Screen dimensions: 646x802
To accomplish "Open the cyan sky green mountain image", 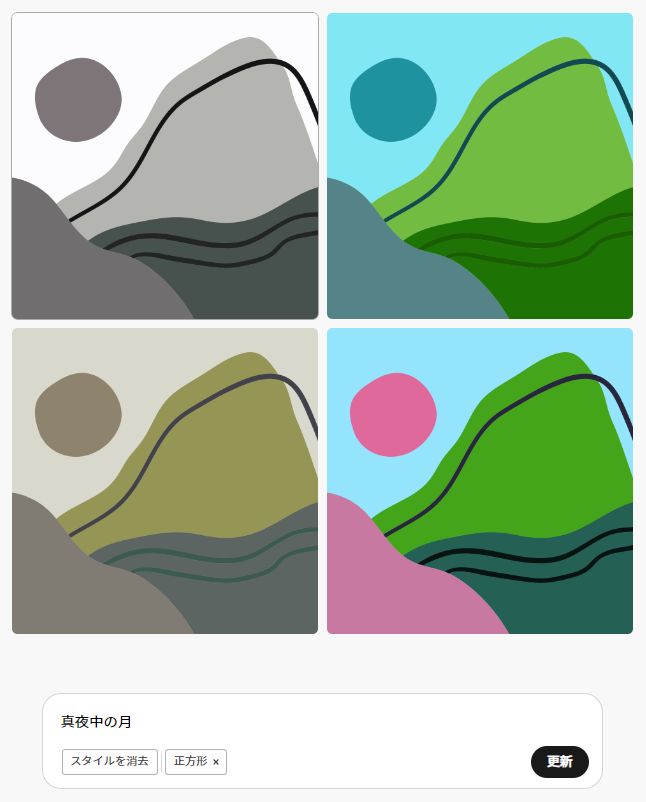I will click(x=480, y=166).
